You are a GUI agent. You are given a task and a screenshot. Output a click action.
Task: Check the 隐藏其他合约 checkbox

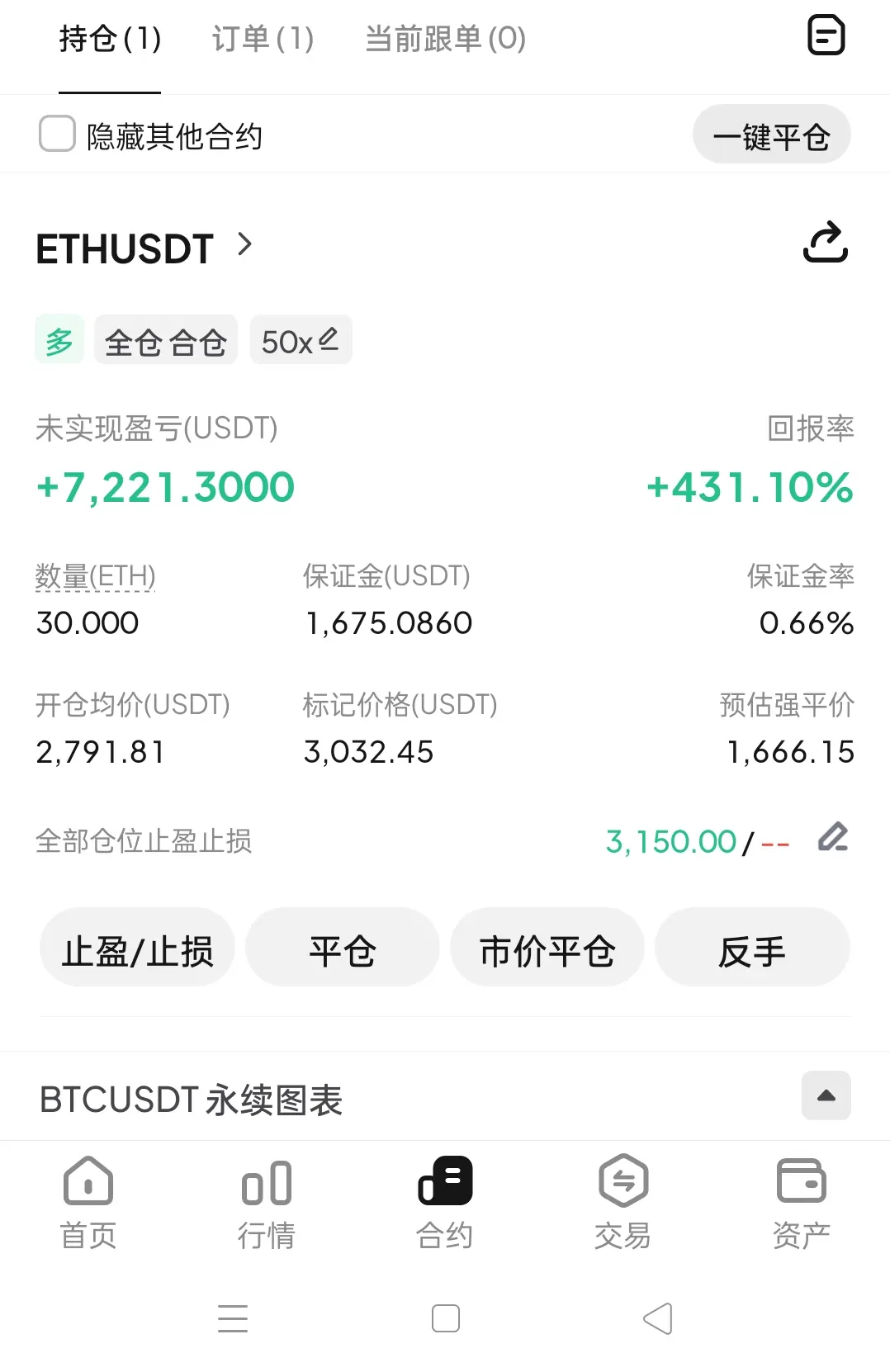pyautogui.click(x=58, y=135)
